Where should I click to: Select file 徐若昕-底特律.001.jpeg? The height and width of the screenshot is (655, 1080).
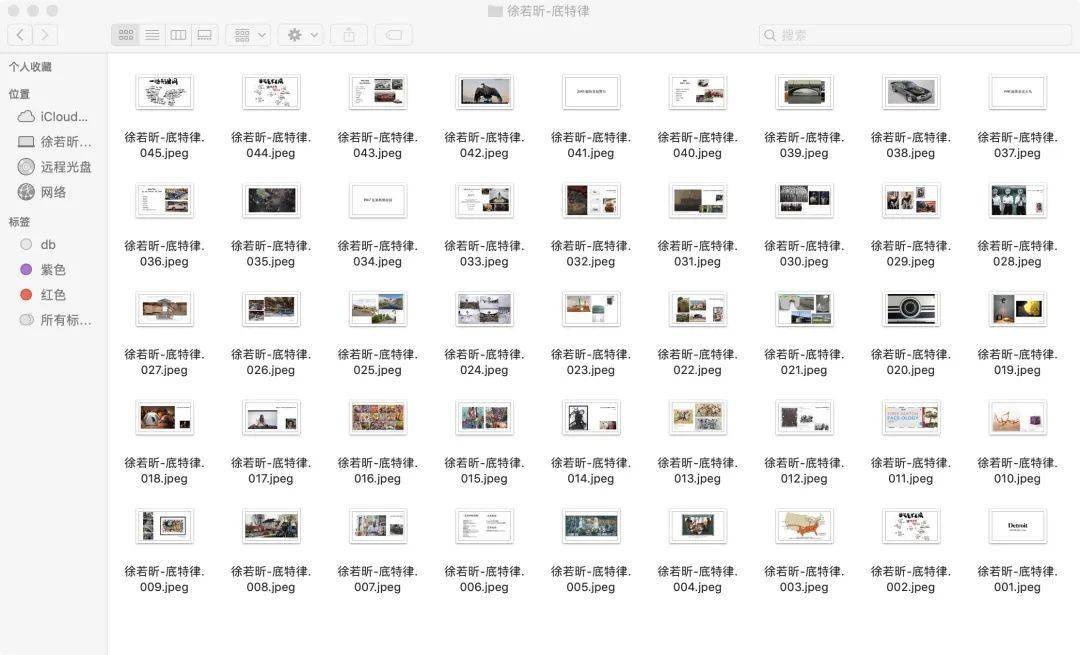pyautogui.click(x=1017, y=526)
